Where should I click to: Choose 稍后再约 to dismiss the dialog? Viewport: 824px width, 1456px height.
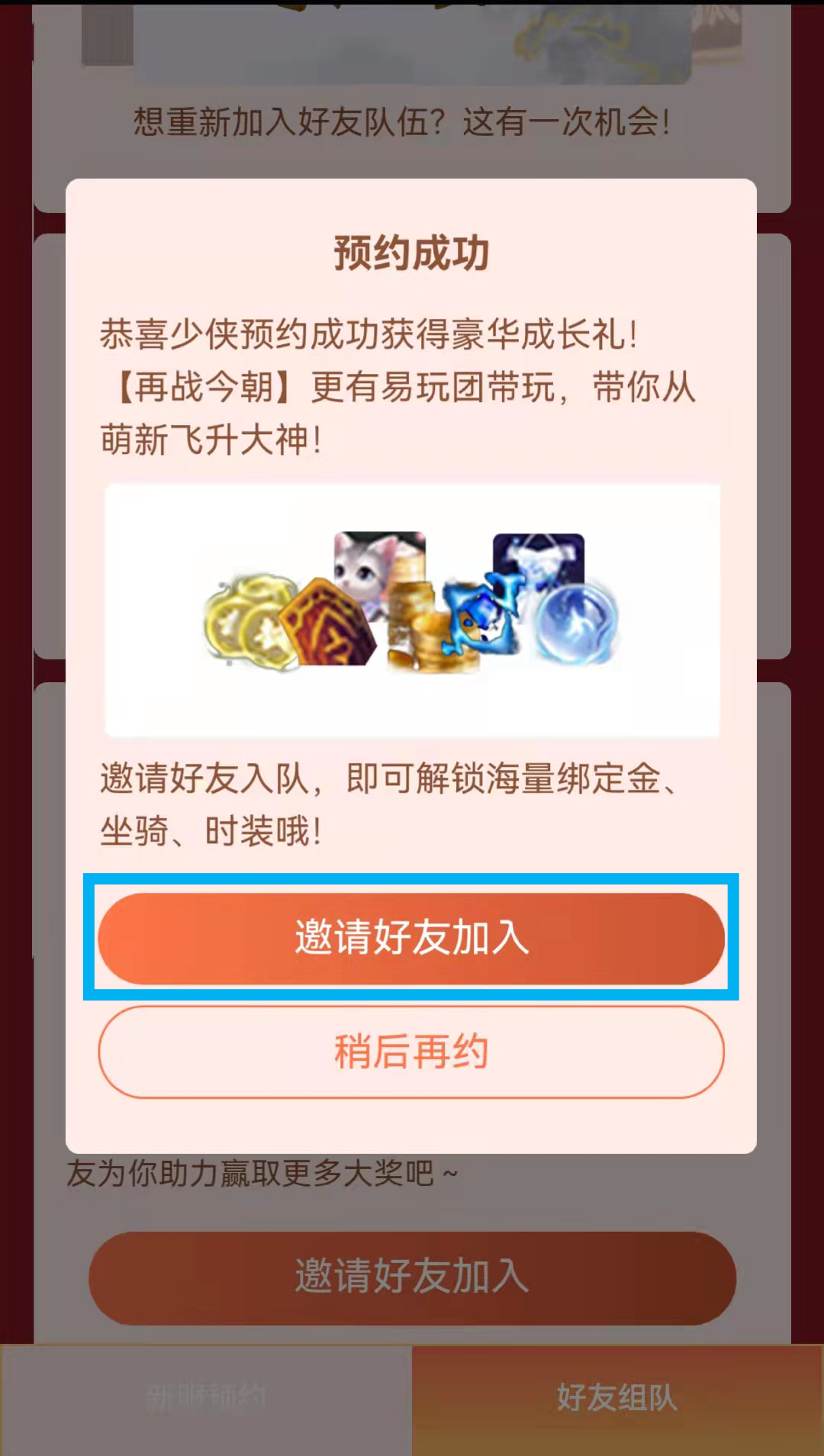411,1052
